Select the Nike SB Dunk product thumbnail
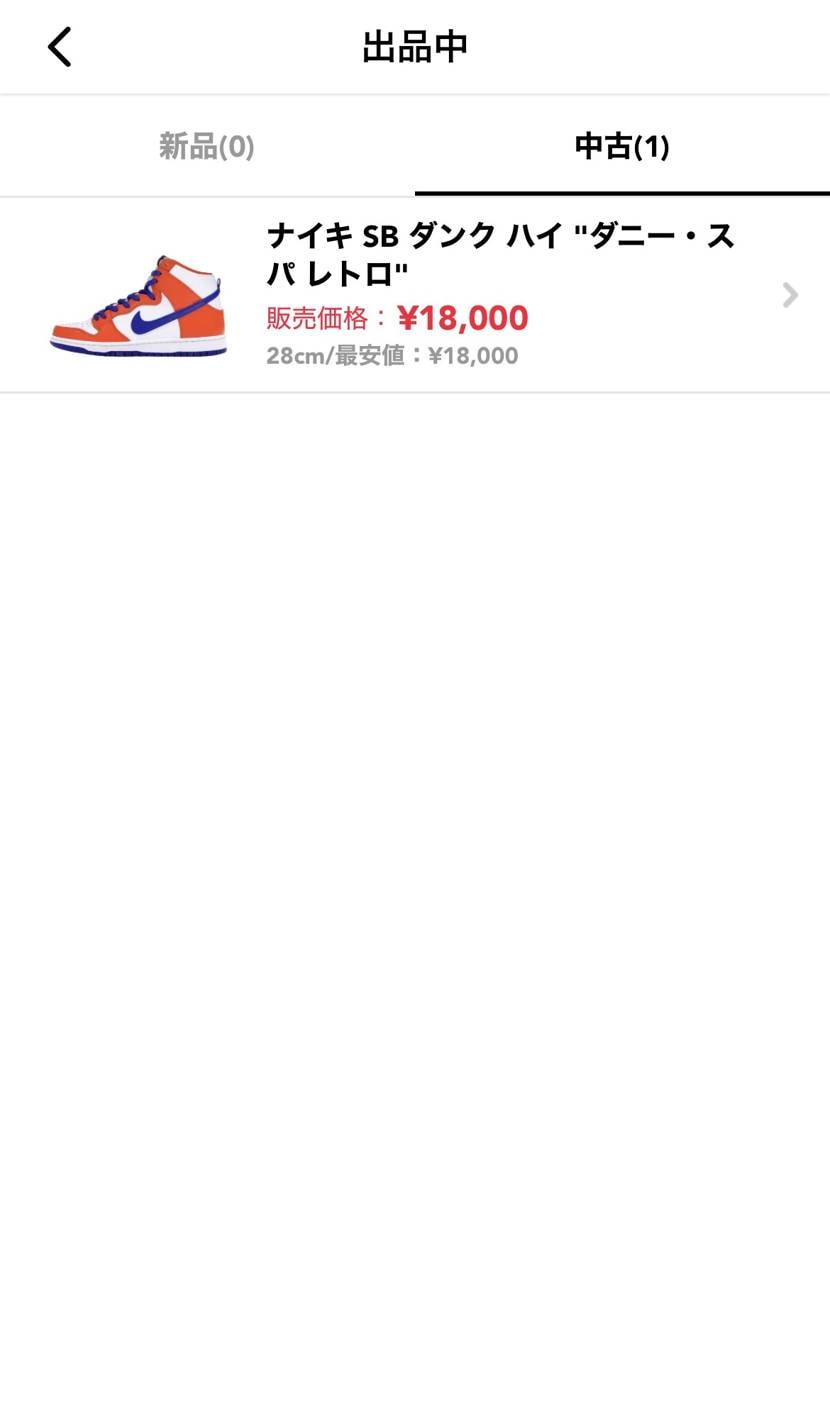This screenshot has height=1416, width=830. [x=137, y=300]
